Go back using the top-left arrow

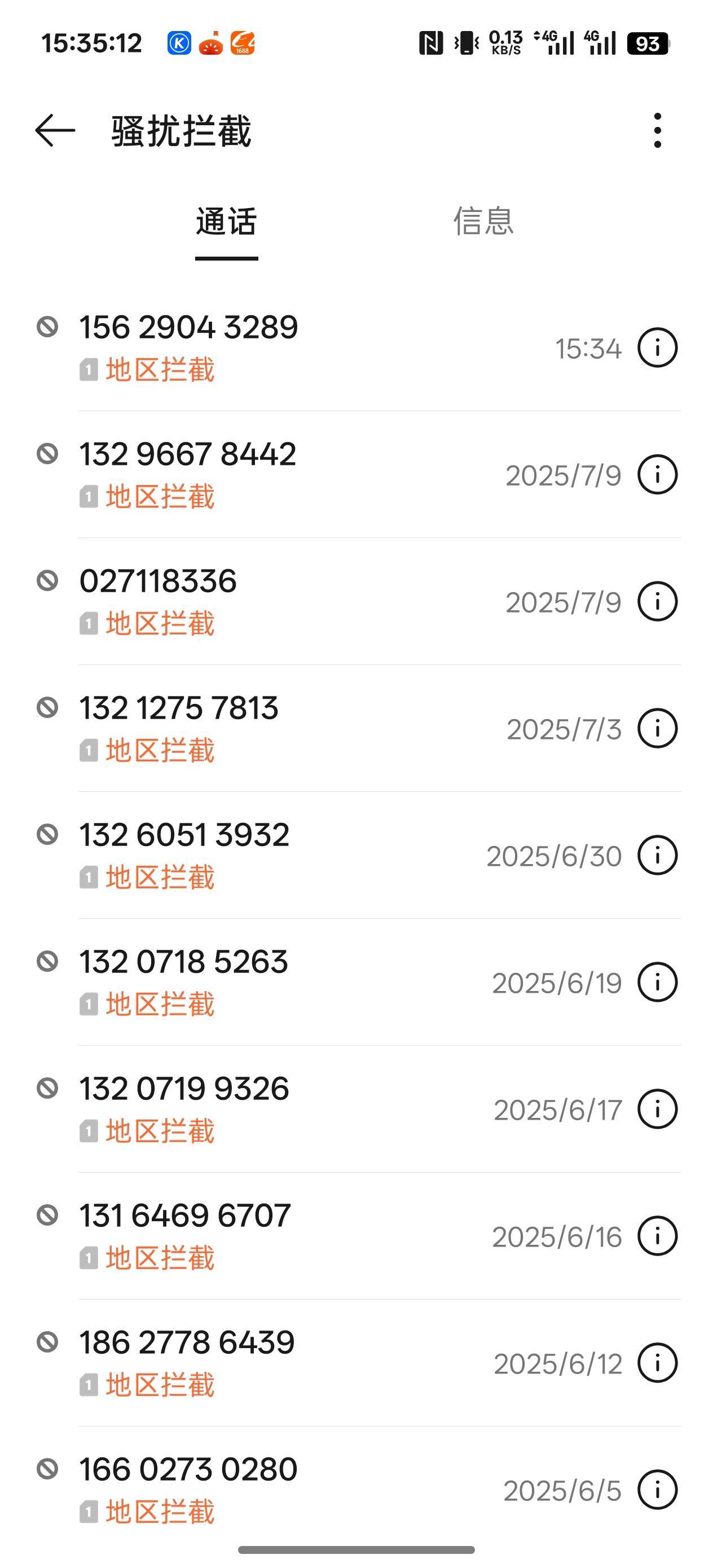click(55, 130)
